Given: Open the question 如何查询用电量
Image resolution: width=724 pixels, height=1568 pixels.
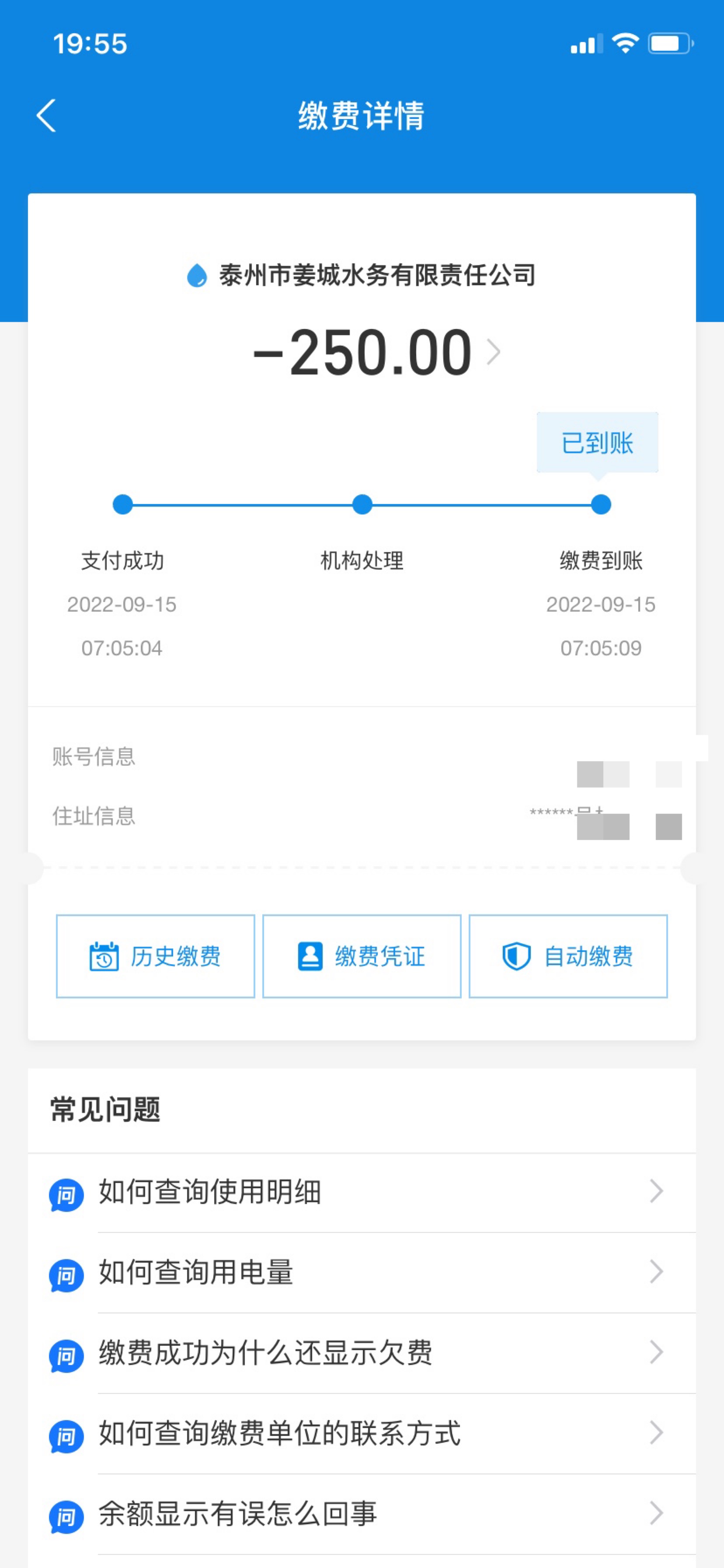Looking at the screenshot, I should (x=362, y=1272).
